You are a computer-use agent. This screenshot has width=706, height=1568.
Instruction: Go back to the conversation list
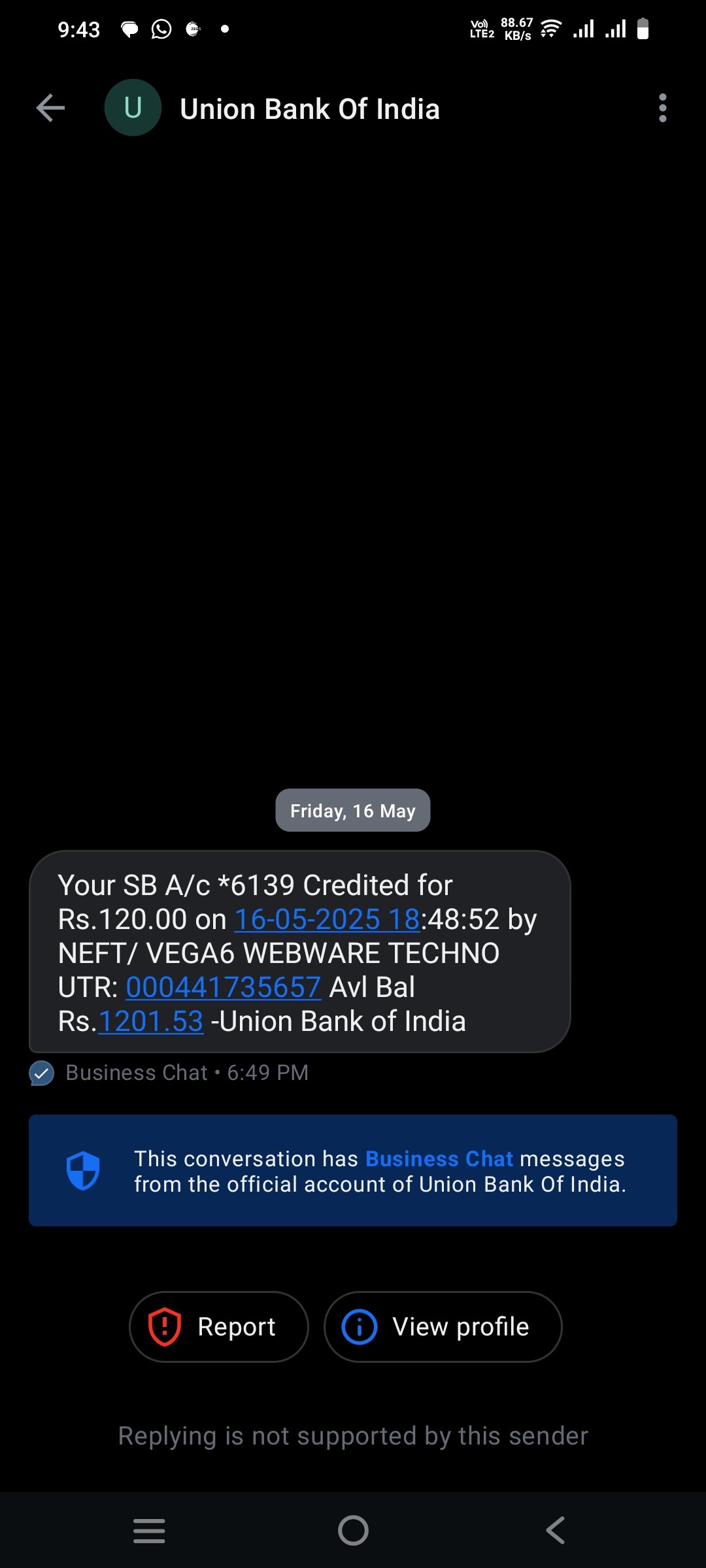tap(50, 108)
